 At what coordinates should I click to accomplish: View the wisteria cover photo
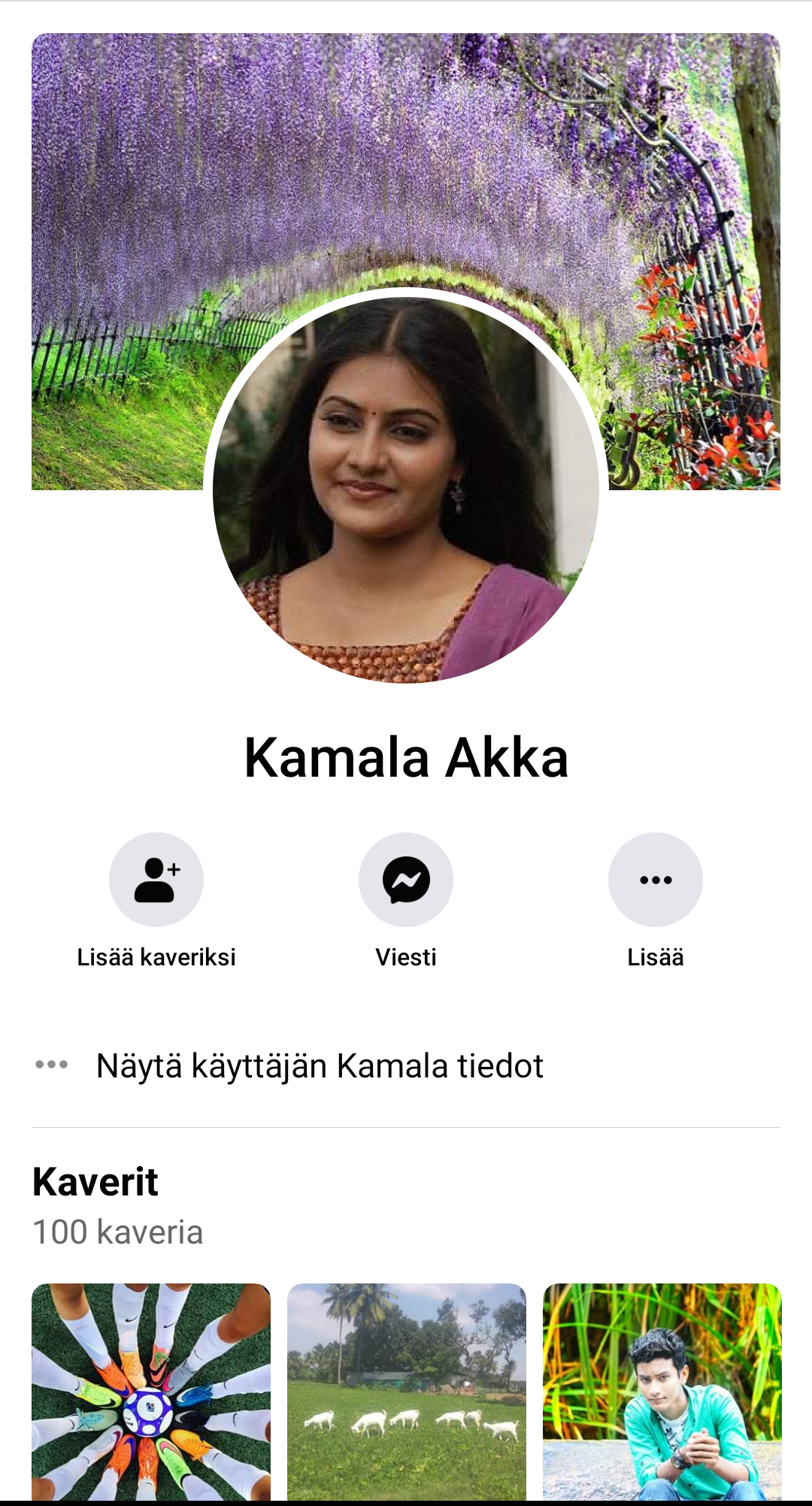tap(406, 150)
